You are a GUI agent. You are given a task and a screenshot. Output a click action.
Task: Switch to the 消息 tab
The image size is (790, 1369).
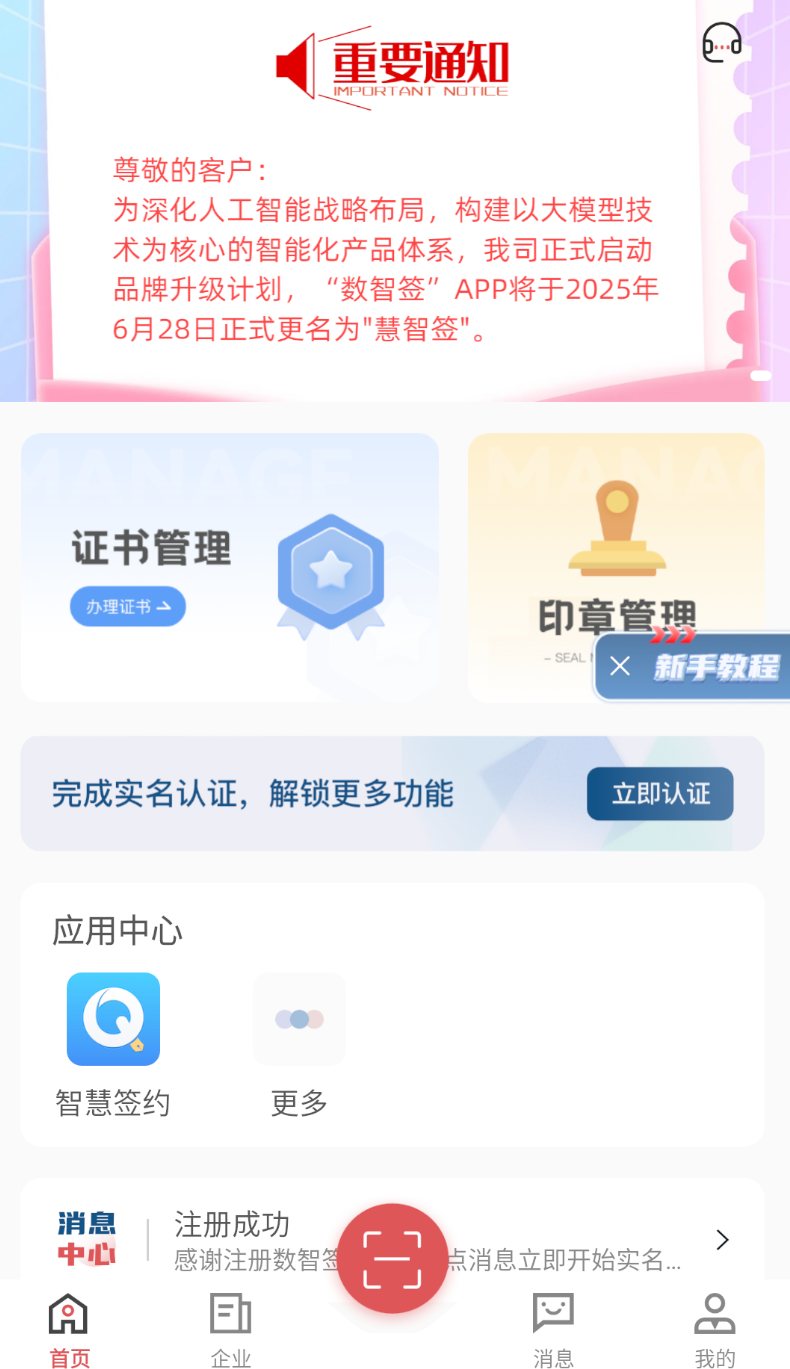(x=553, y=1329)
